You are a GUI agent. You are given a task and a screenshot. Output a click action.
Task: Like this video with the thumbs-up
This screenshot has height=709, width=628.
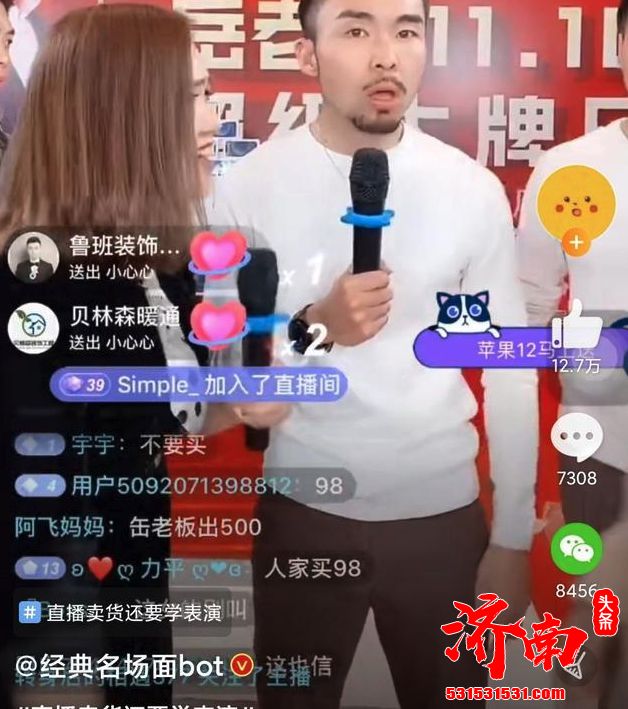point(576,326)
